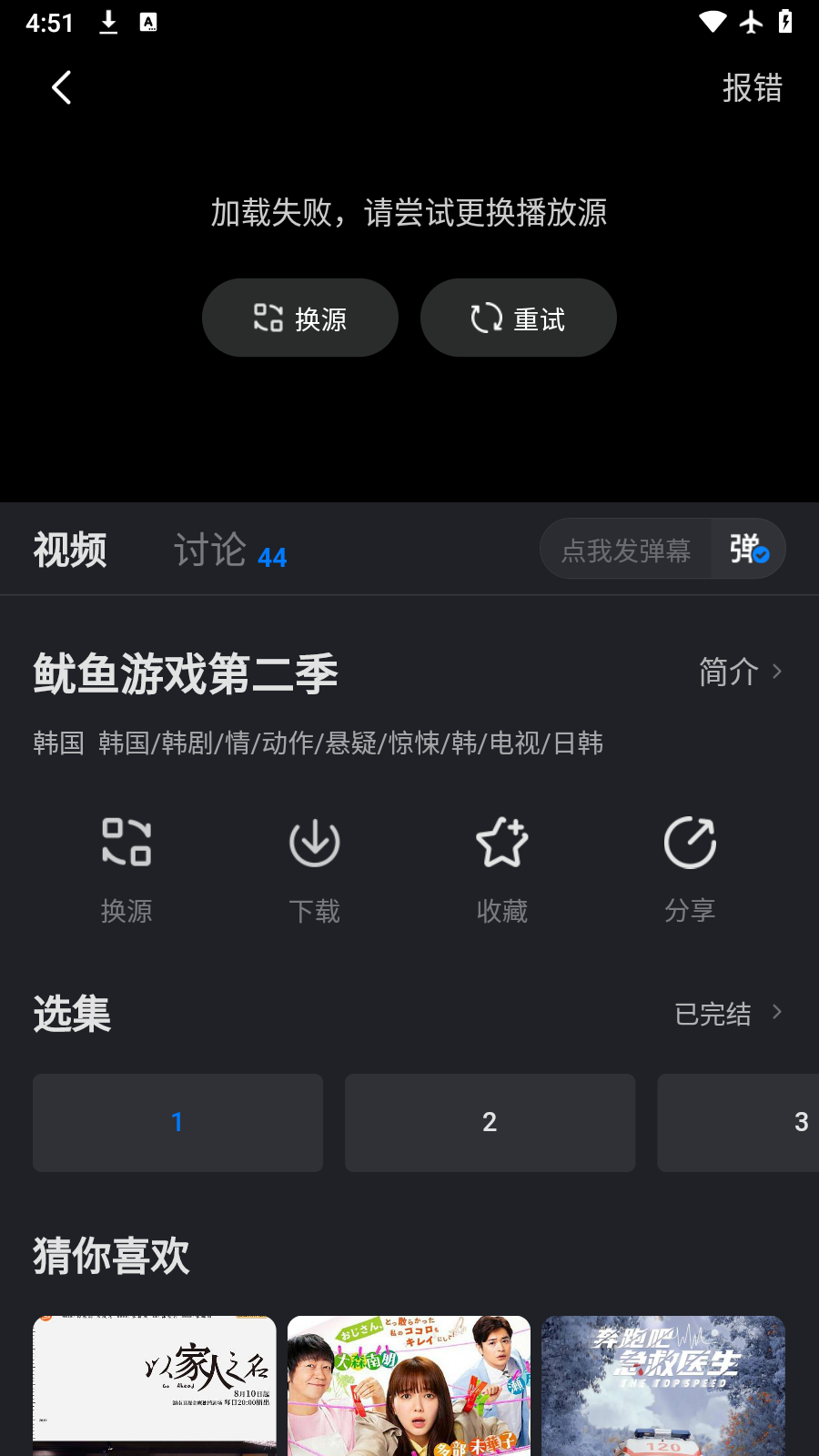
Task: Open the 点我发弹幕 input field
Action: pyautogui.click(x=626, y=550)
